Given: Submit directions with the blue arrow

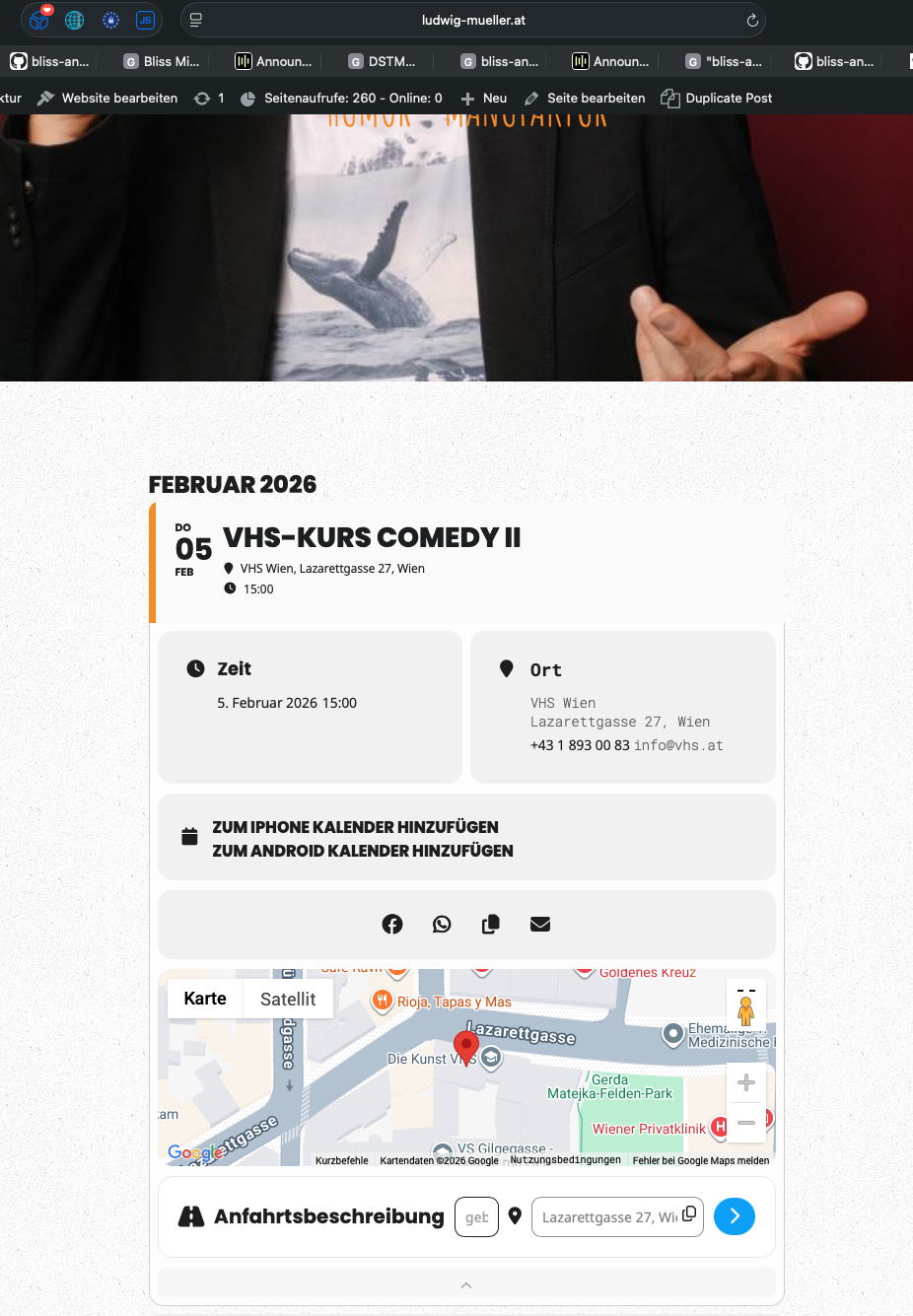Looking at the screenshot, I should [x=735, y=1216].
